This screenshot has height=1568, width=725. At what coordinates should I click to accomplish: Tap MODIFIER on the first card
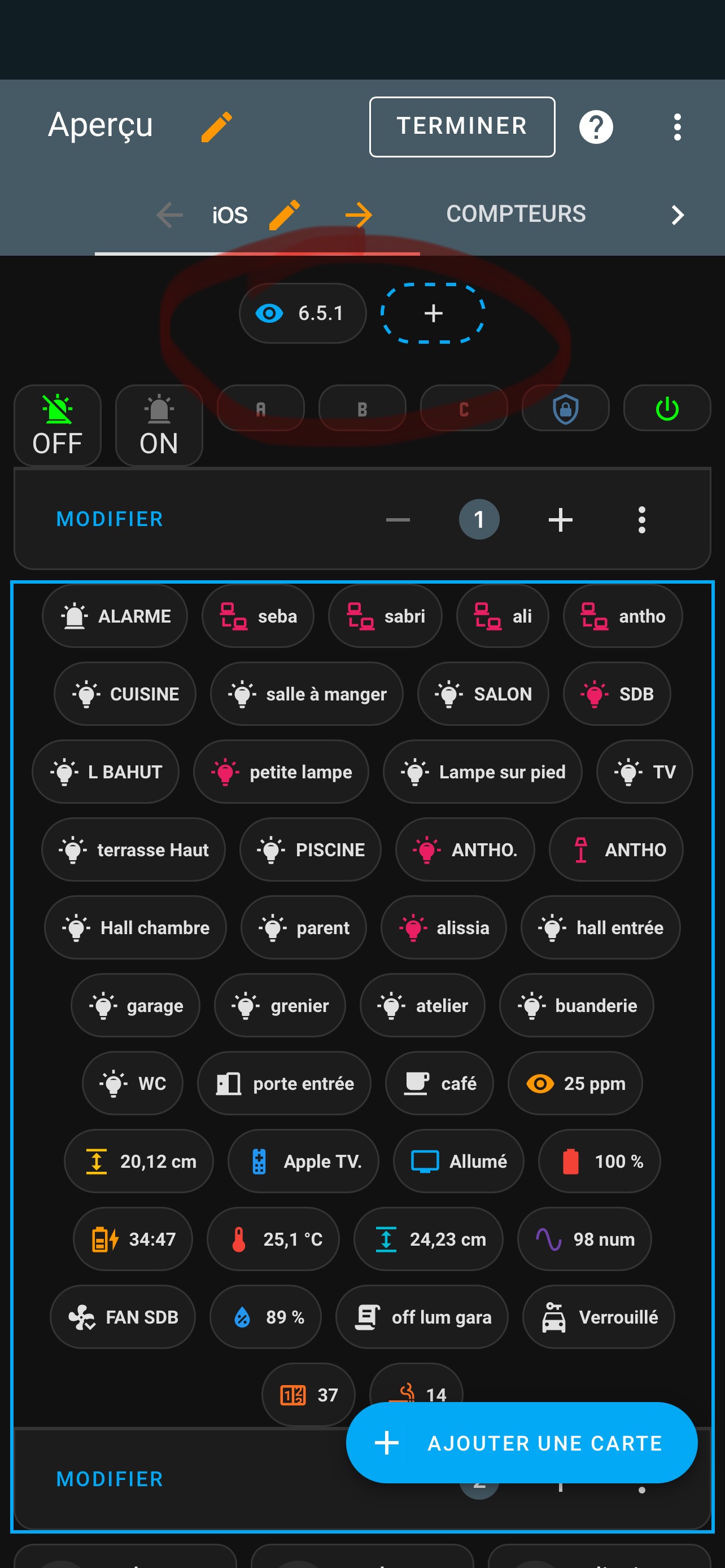coord(110,519)
